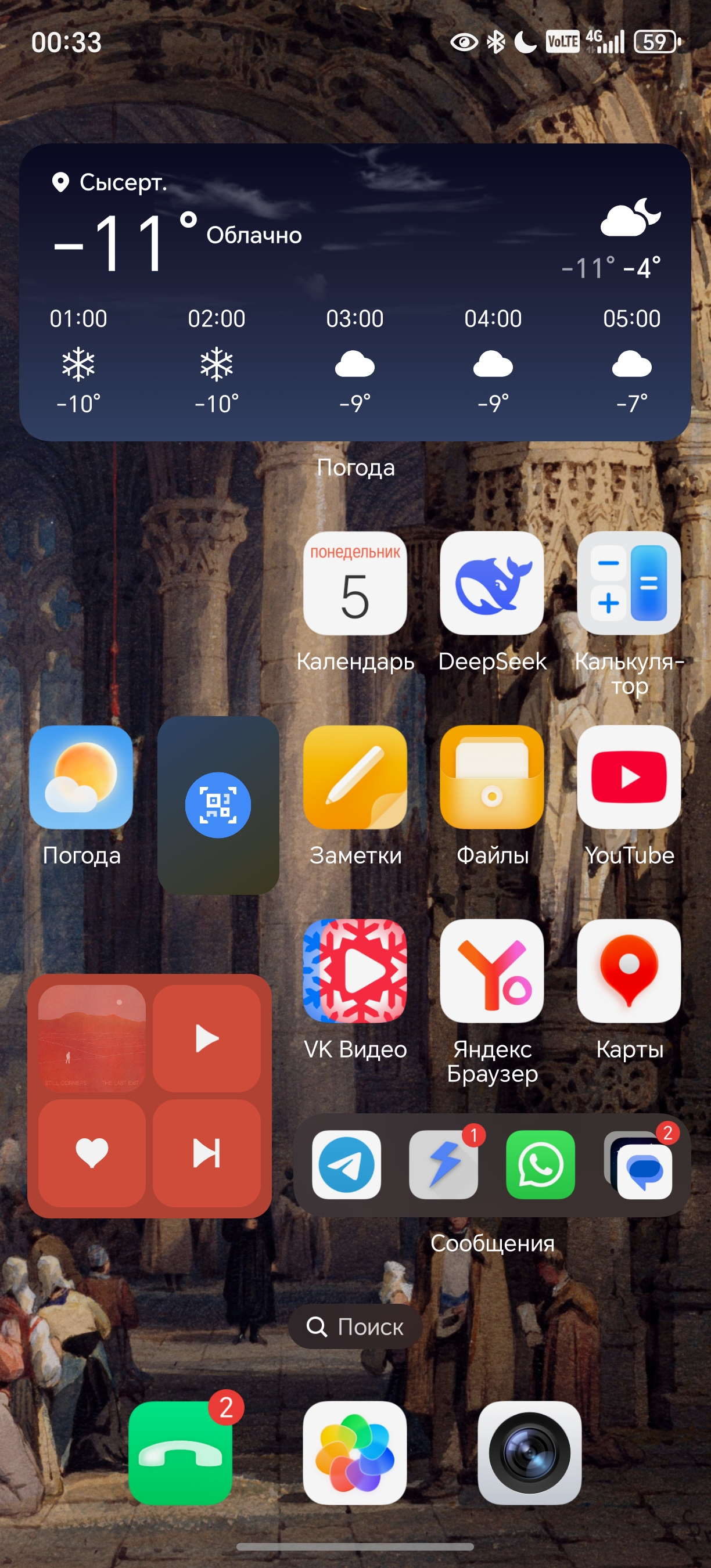Open Telegram from the Сообщения folder
711x1568 pixels.
[346, 1164]
